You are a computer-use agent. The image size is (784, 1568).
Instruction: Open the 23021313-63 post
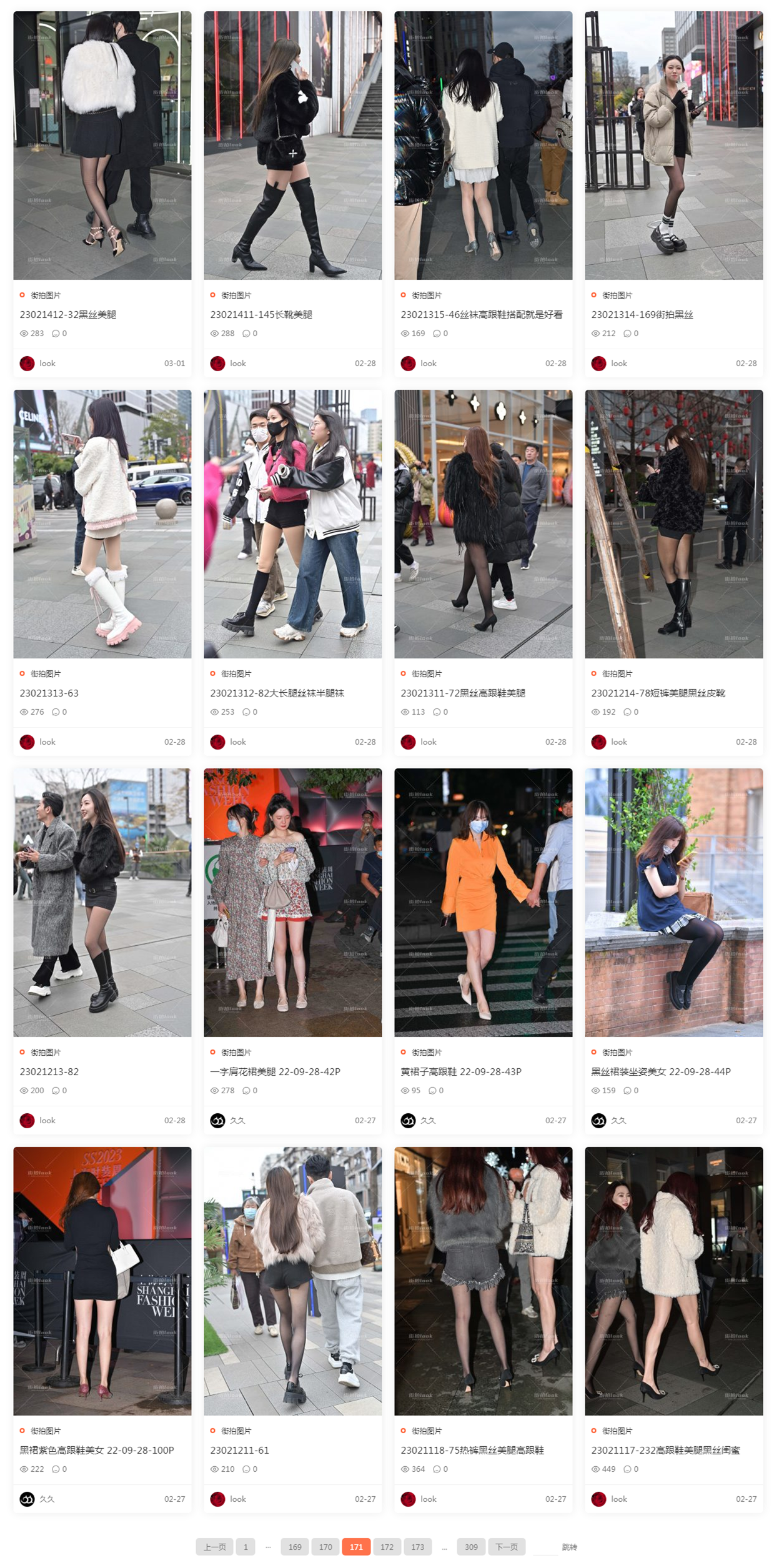coord(49,693)
